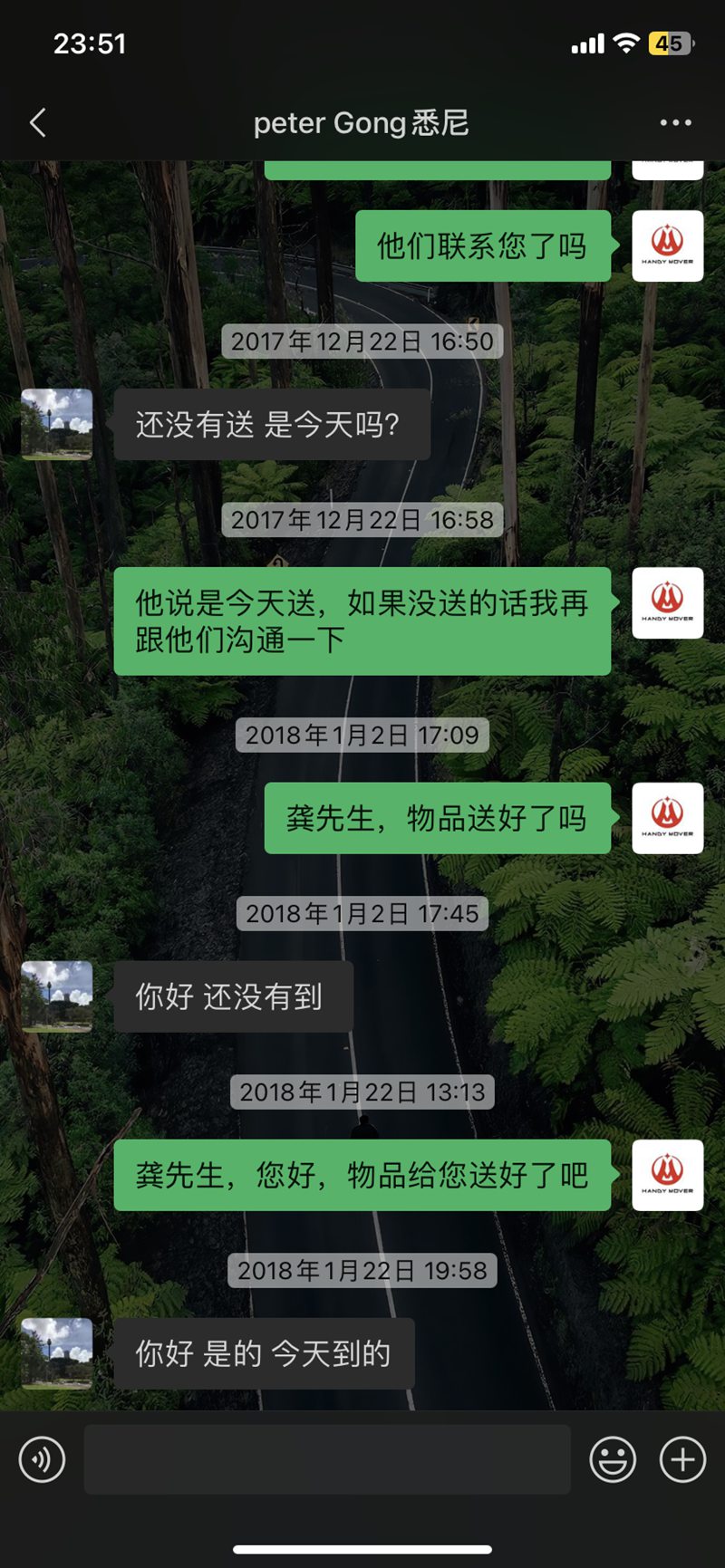725x1568 pixels.
Task: Open own avatar beside 龚先生，物品送好了吗
Action: click(x=667, y=818)
